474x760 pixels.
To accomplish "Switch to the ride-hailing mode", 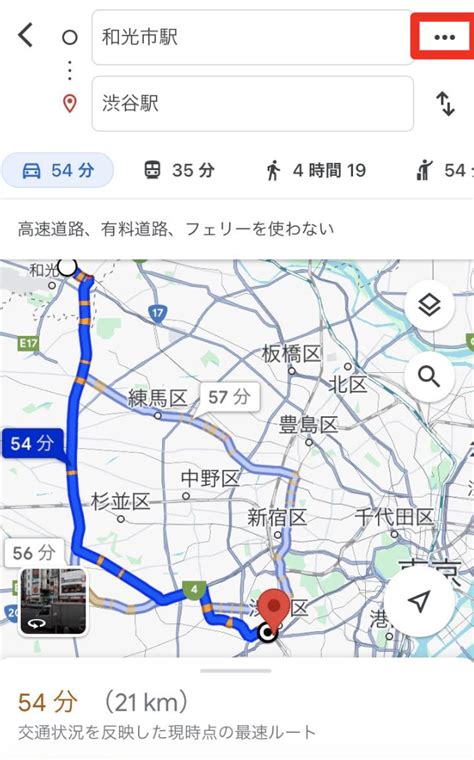I will pos(443,170).
